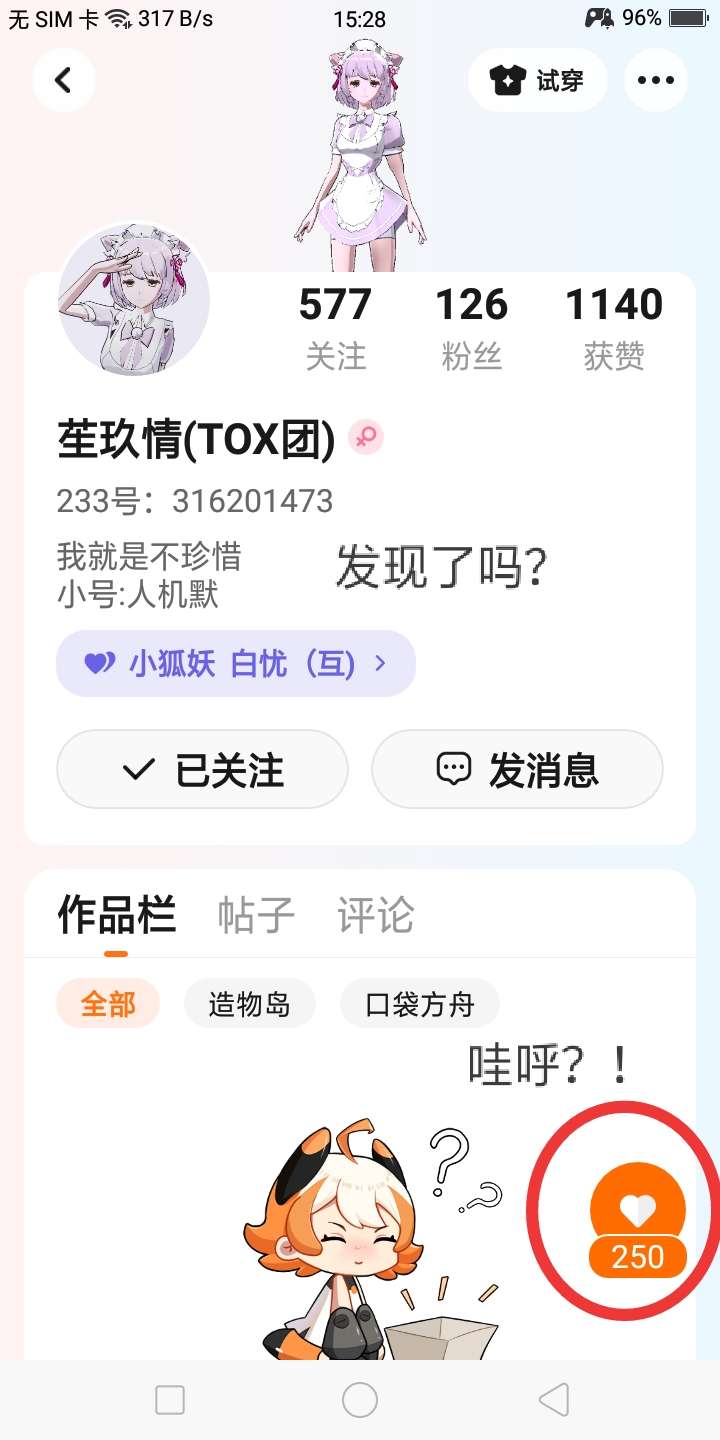Filter works by 口袋方舟
This screenshot has height=1440, width=720.
[419, 1003]
